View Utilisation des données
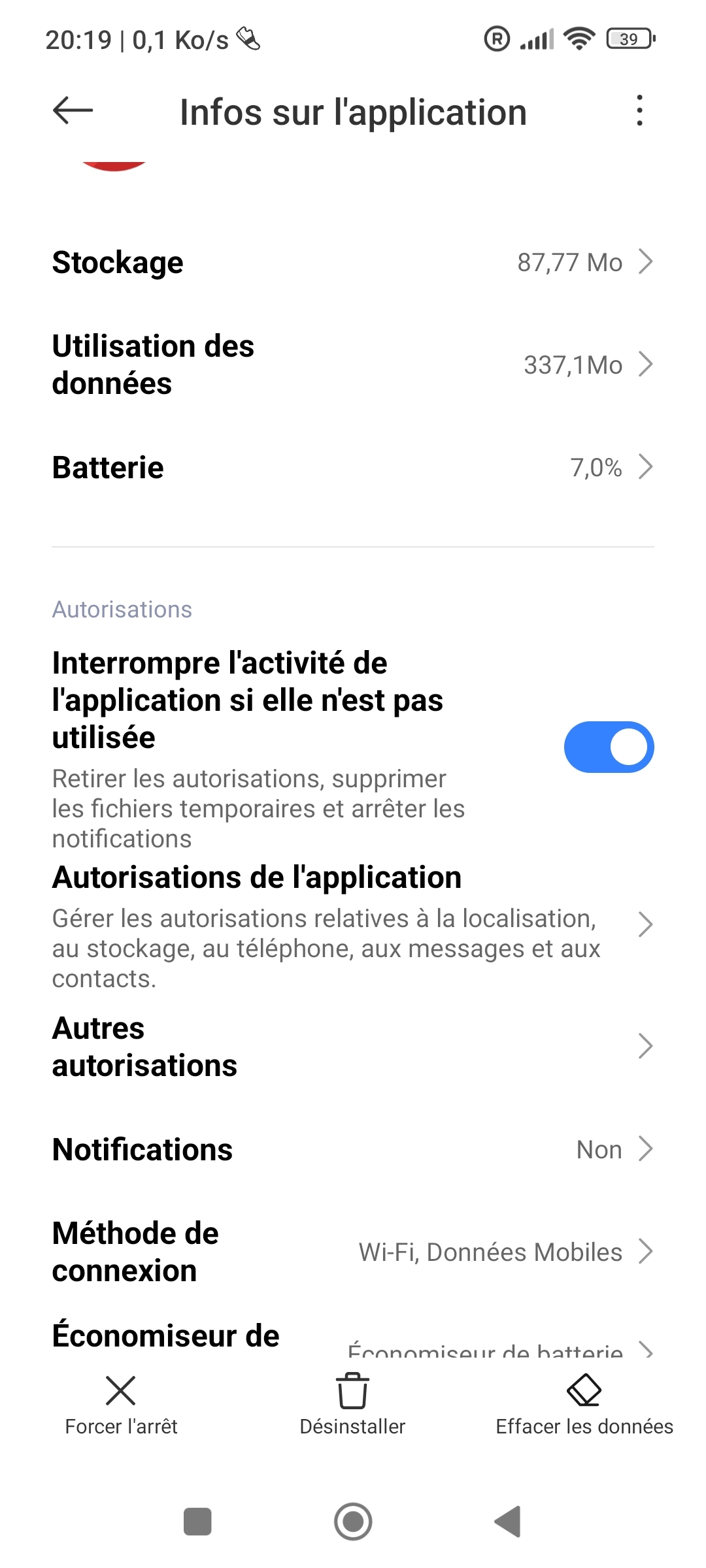The image size is (706, 1568). pos(353,365)
